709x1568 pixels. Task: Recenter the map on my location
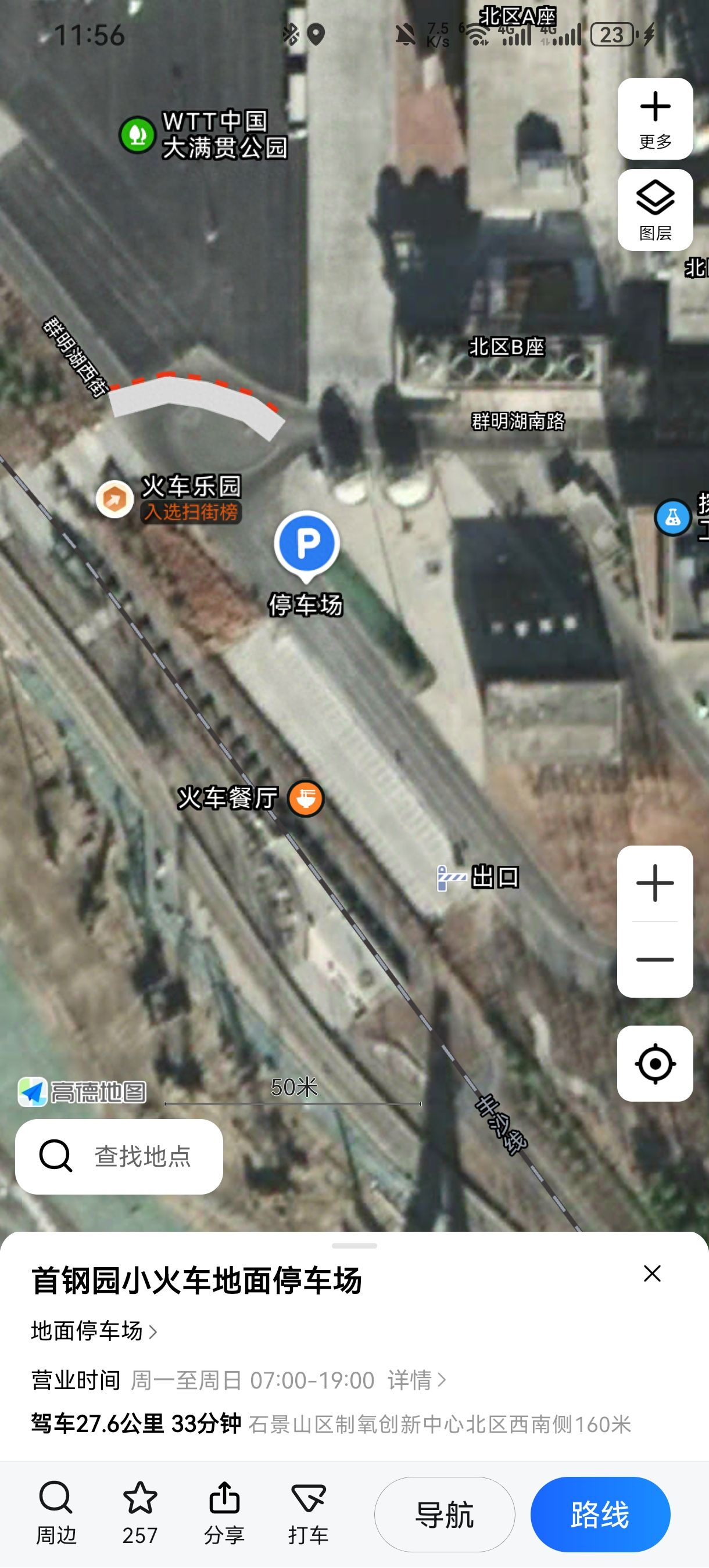click(x=655, y=1063)
